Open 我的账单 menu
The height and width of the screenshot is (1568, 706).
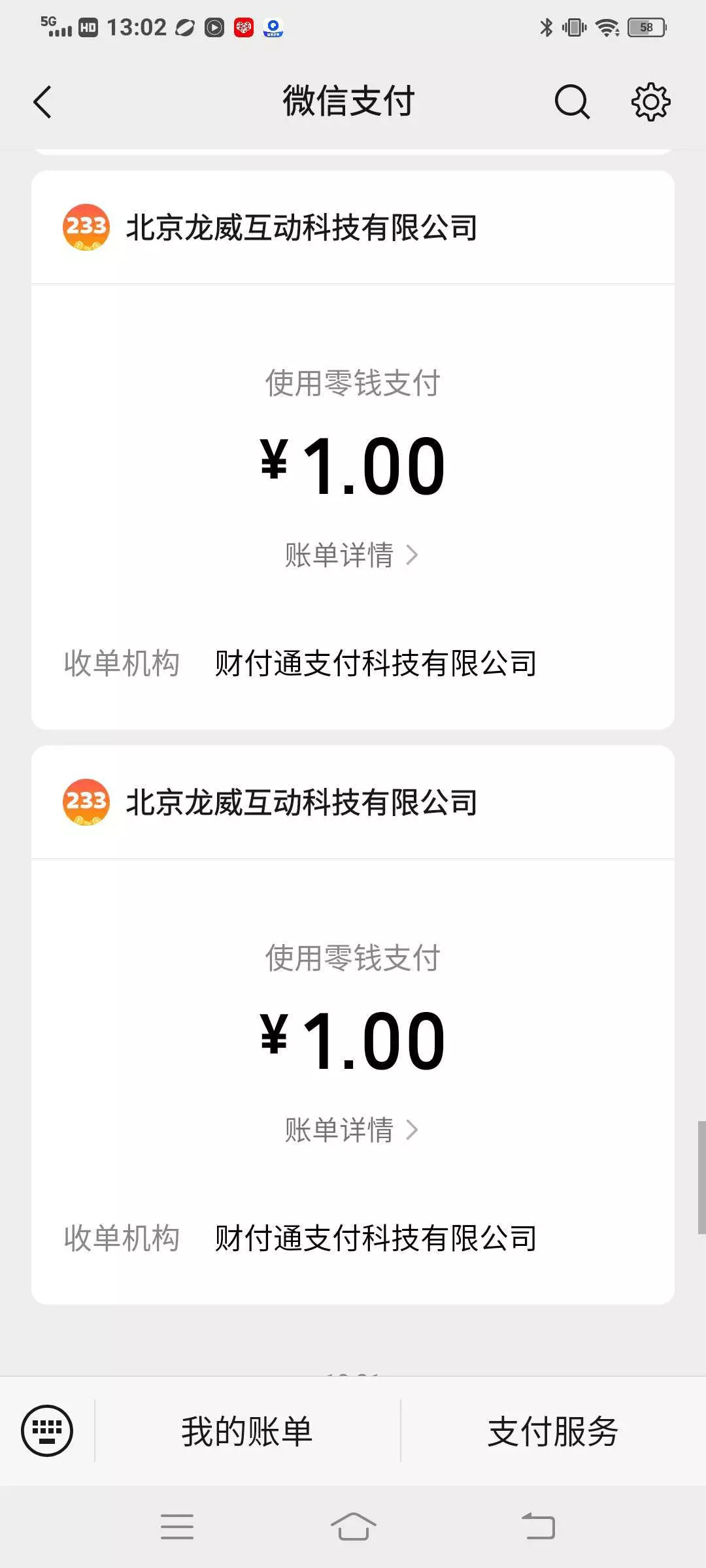click(x=247, y=1431)
